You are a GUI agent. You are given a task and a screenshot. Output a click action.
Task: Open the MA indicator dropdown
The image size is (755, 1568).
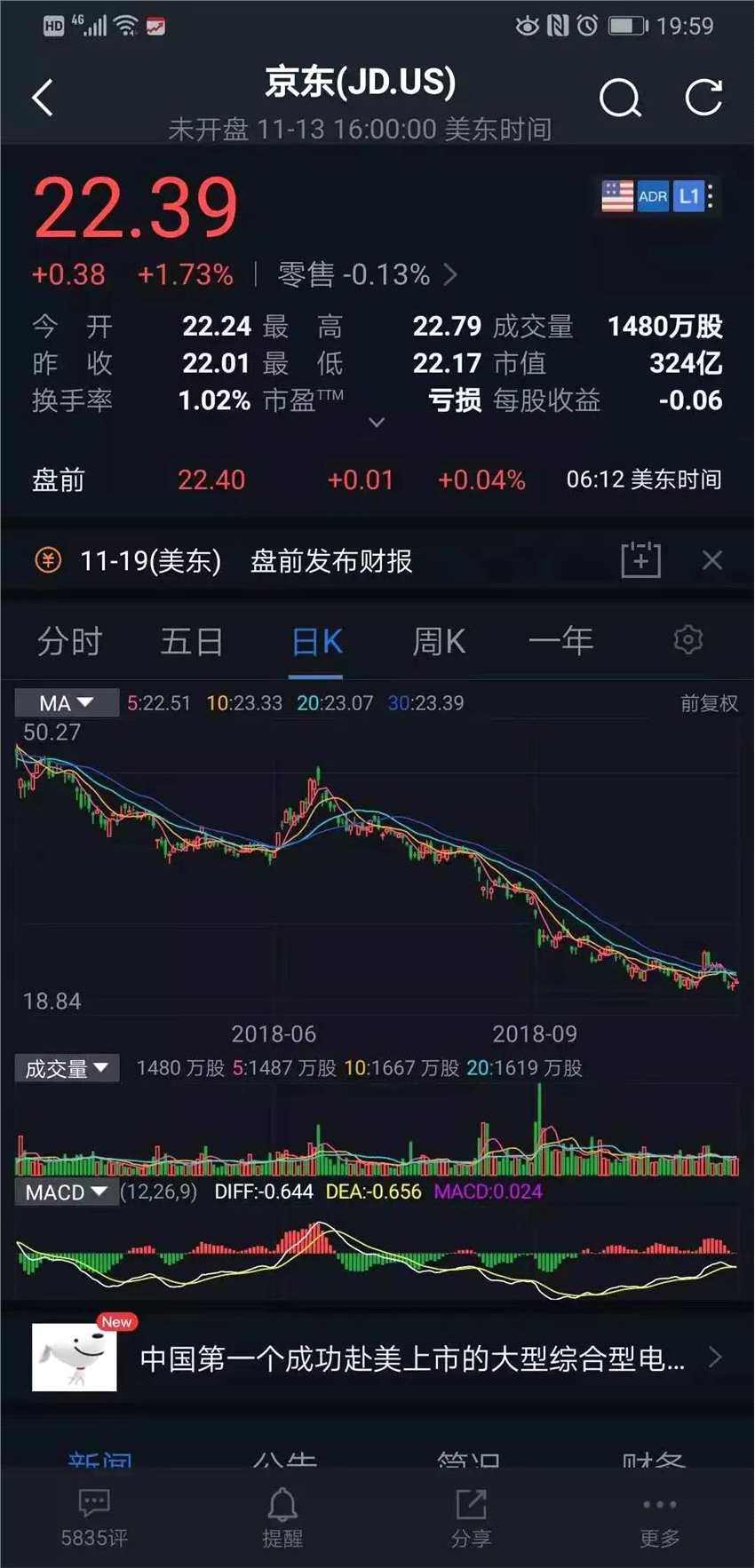pos(67,703)
